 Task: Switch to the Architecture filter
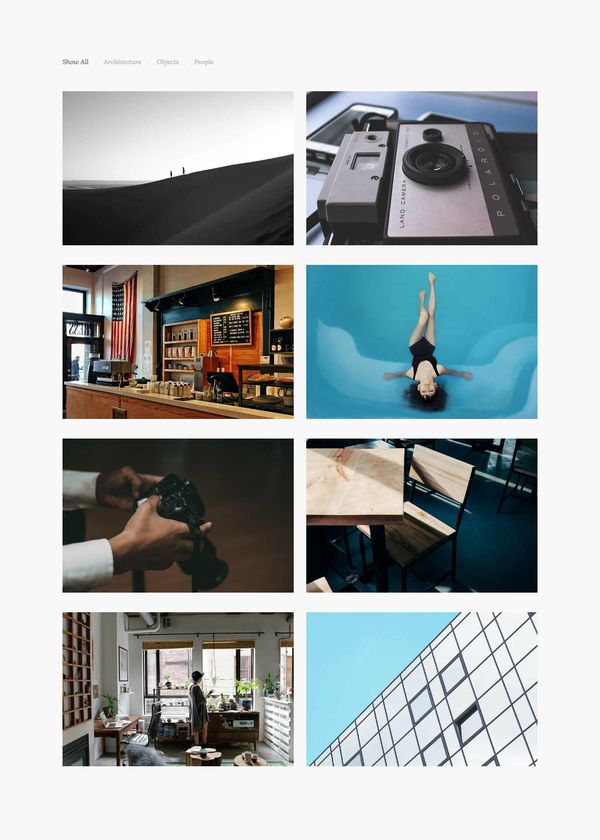point(122,62)
